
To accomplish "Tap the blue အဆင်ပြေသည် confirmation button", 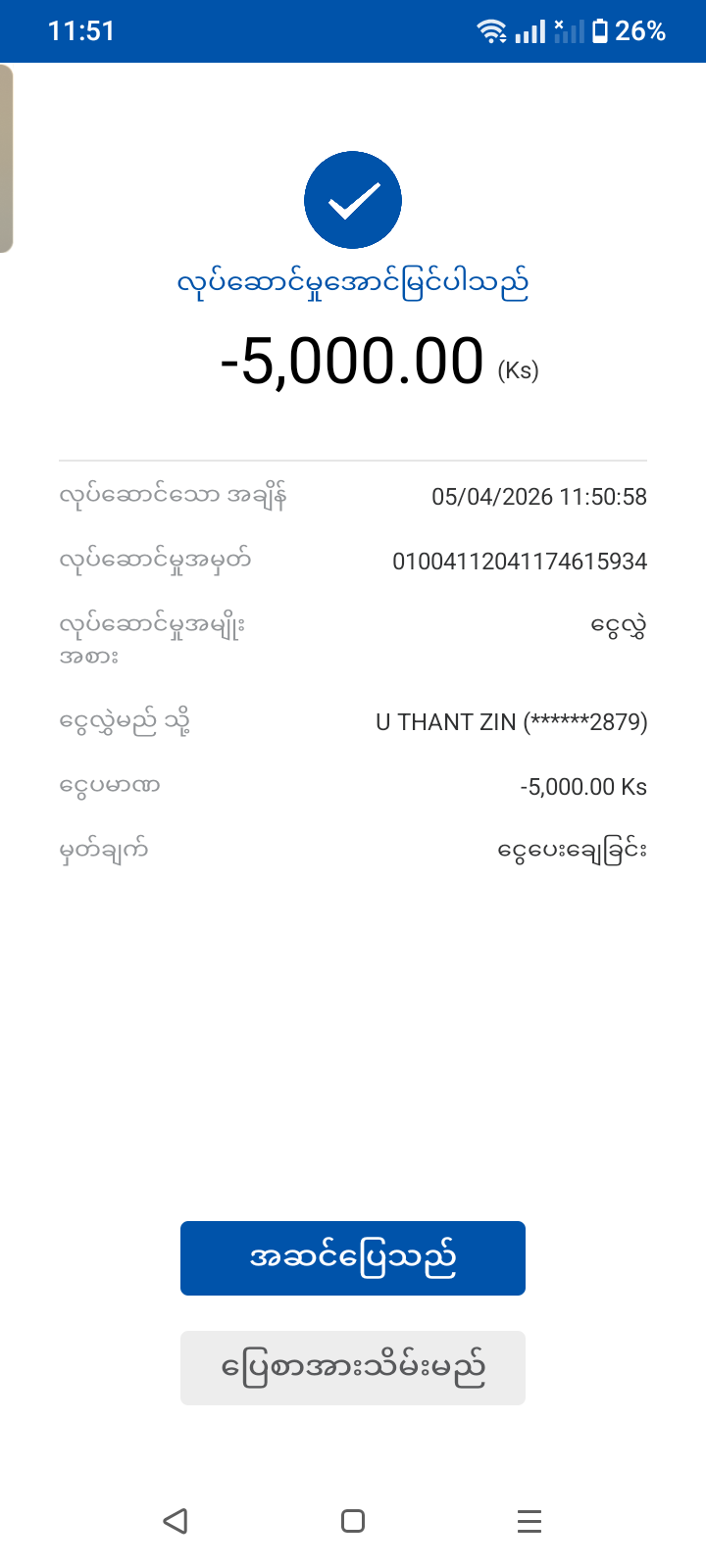I will 353,1257.
